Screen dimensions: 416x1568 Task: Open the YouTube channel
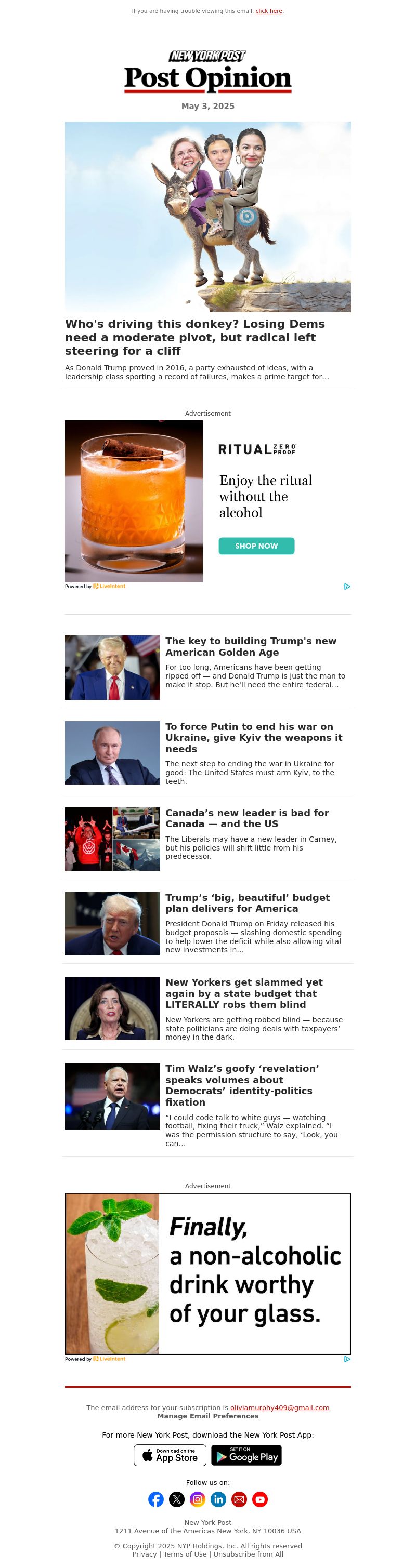tap(260, 1498)
